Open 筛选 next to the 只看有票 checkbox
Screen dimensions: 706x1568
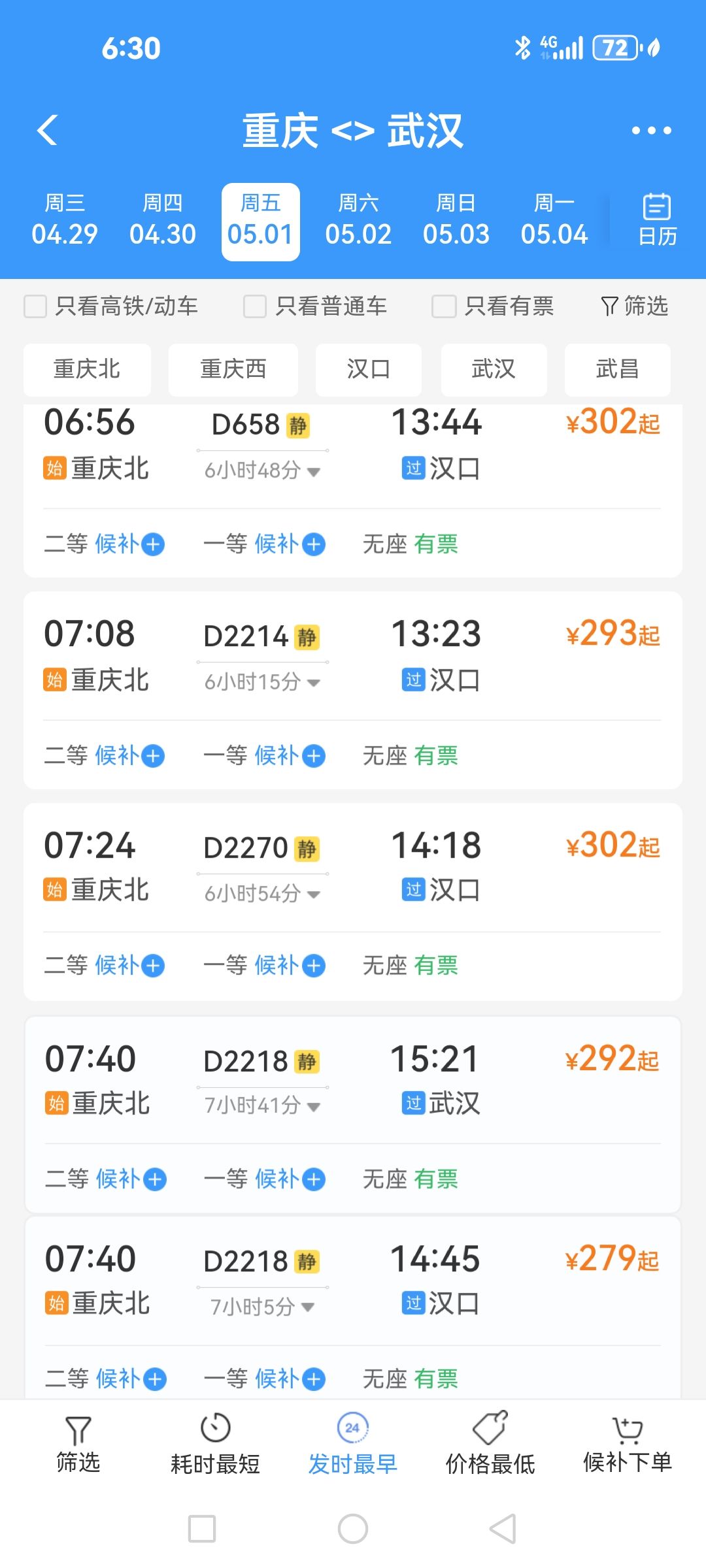click(x=634, y=306)
